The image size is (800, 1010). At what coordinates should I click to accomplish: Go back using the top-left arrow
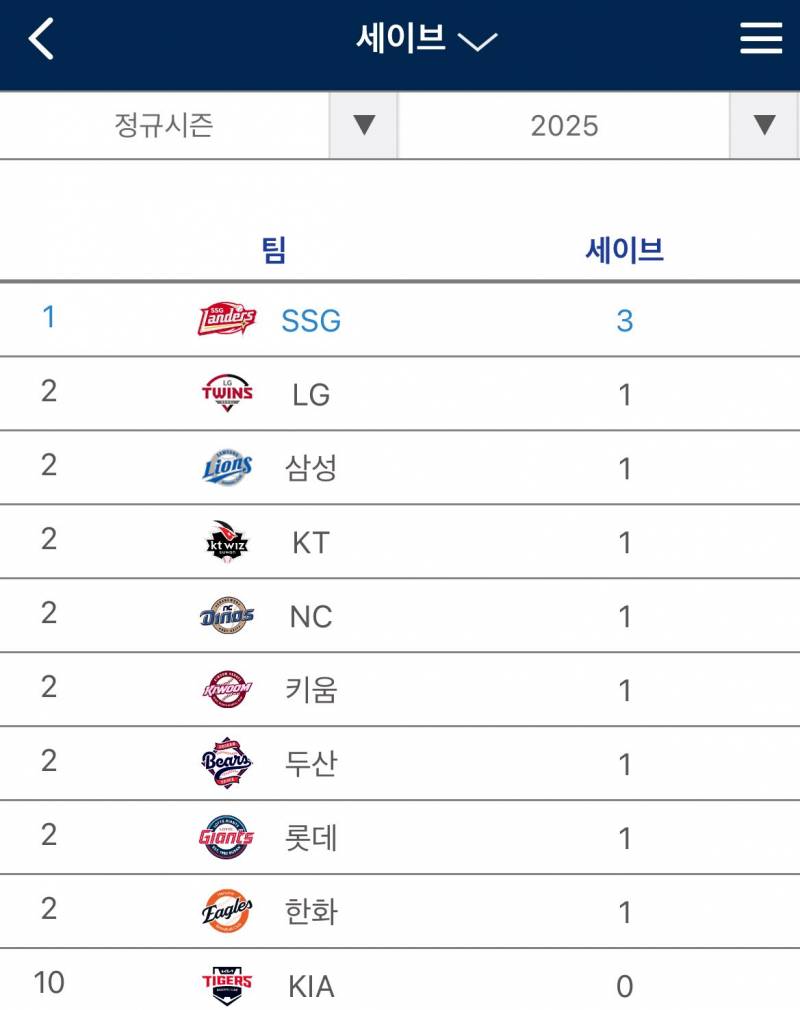point(41,40)
